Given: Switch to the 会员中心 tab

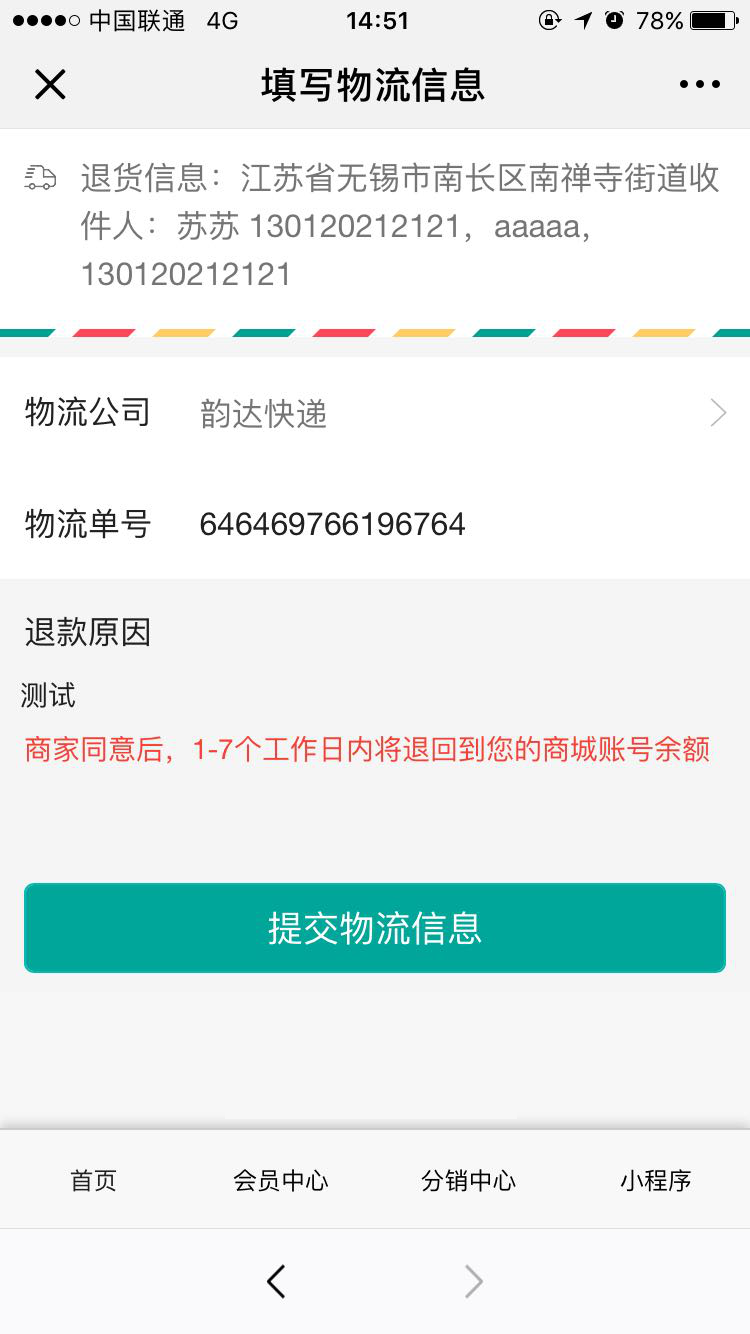Looking at the screenshot, I should [281, 1180].
